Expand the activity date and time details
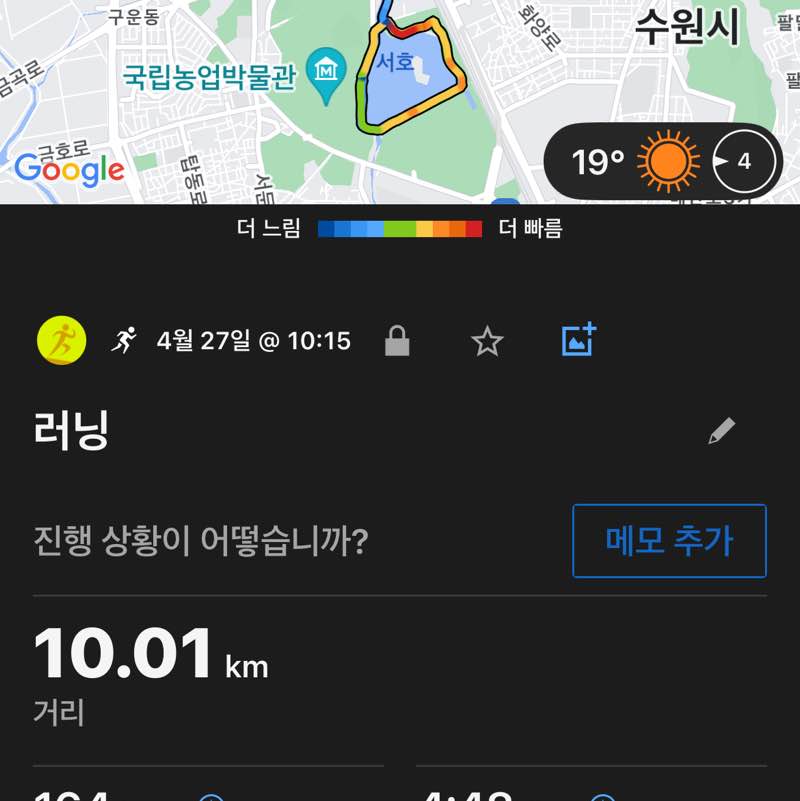Screen dimensions: 800x801 [x=256, y=340]
